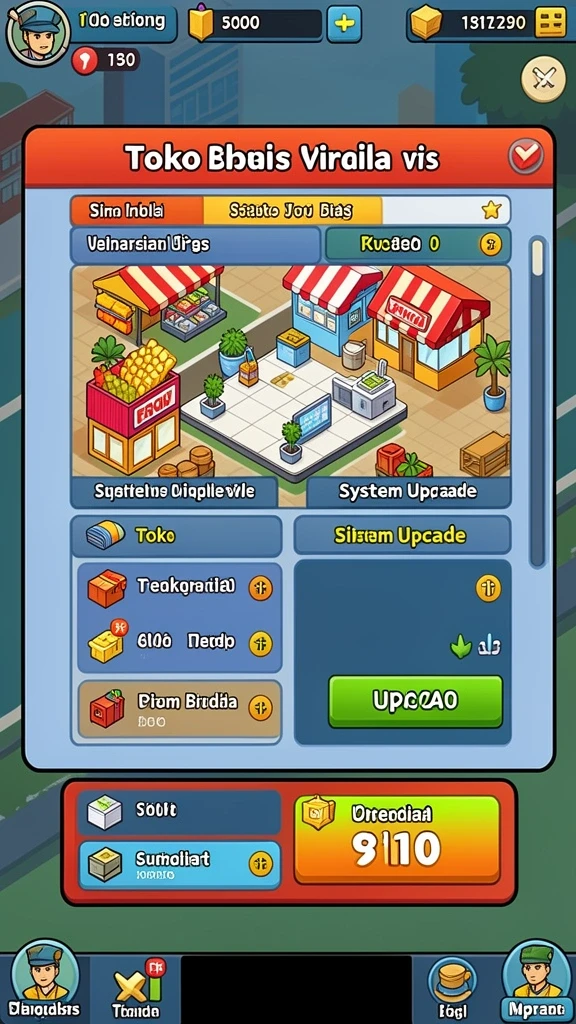Select the Sumoliart row in the bottom panel
The width and height of the screenshot is (576, 1024).
(x=180, y=865)
